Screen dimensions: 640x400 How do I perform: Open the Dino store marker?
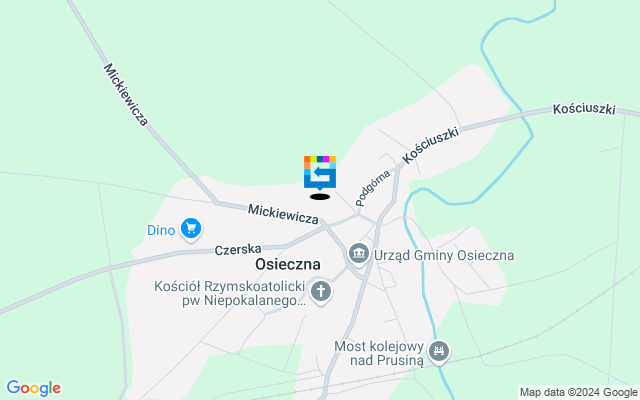[x=190, y=230]
